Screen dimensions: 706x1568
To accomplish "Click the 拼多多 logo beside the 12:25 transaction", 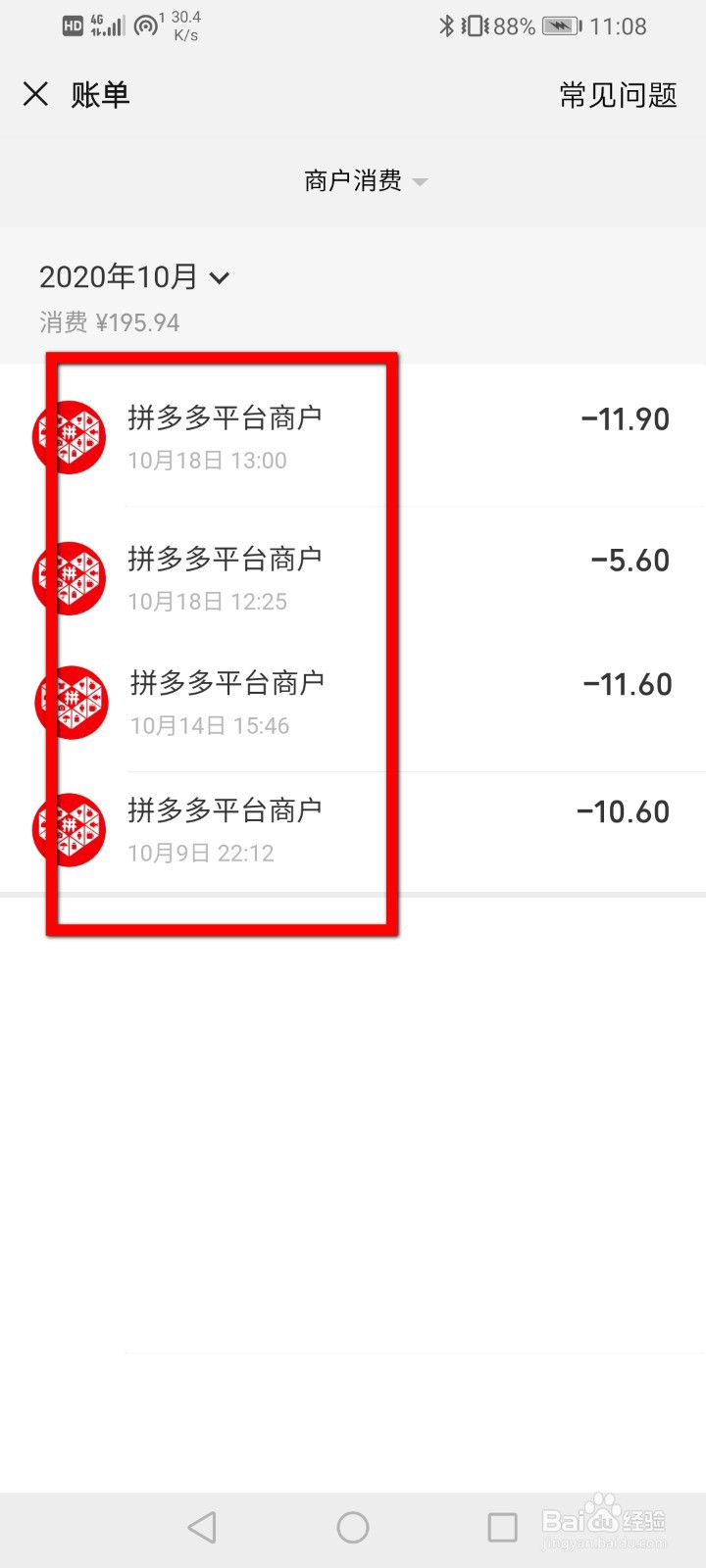I will tap(69, 577).
